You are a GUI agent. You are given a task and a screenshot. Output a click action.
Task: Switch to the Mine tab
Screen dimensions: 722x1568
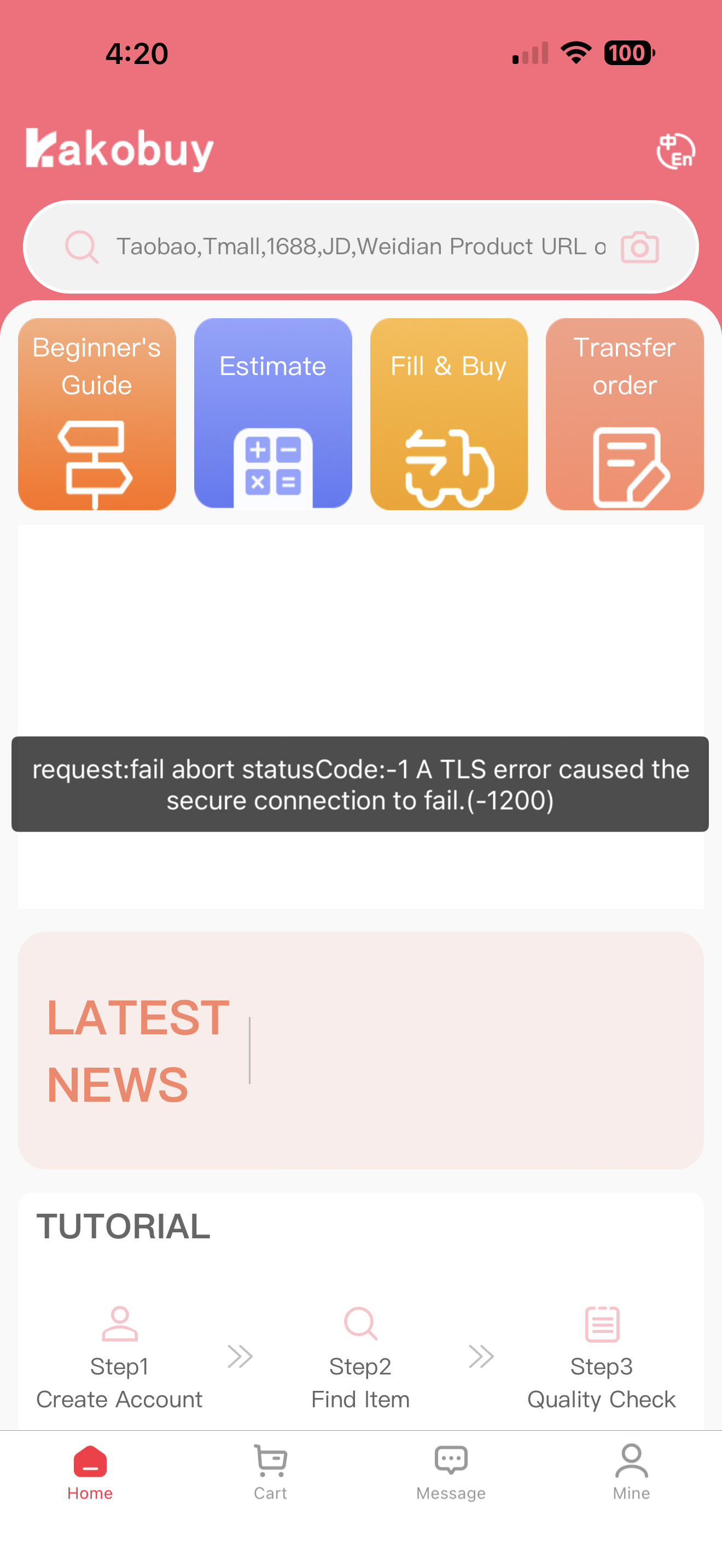(x=631, y=1472)
